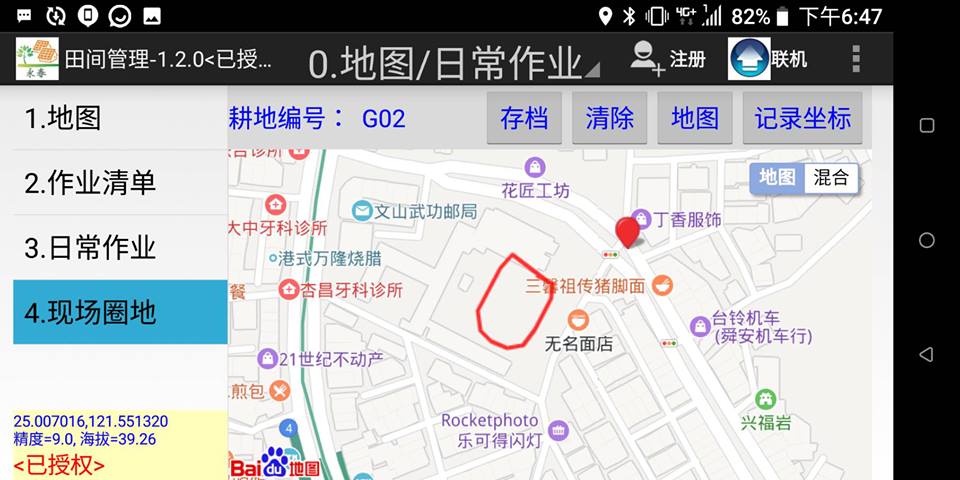
Task: Tap 记录坐标 to record coordinates
Action: coord(802,118)
